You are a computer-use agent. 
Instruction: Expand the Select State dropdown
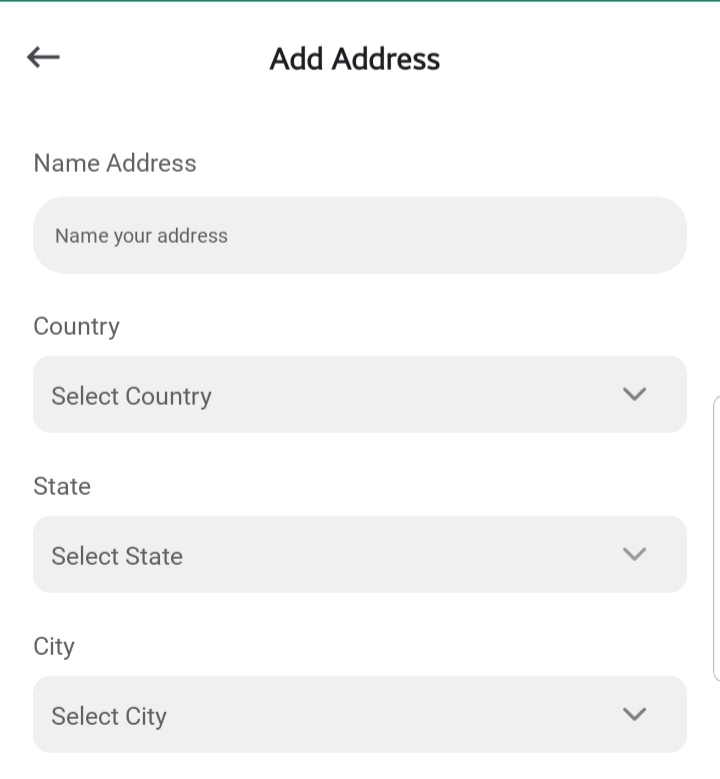click(359, 555)
